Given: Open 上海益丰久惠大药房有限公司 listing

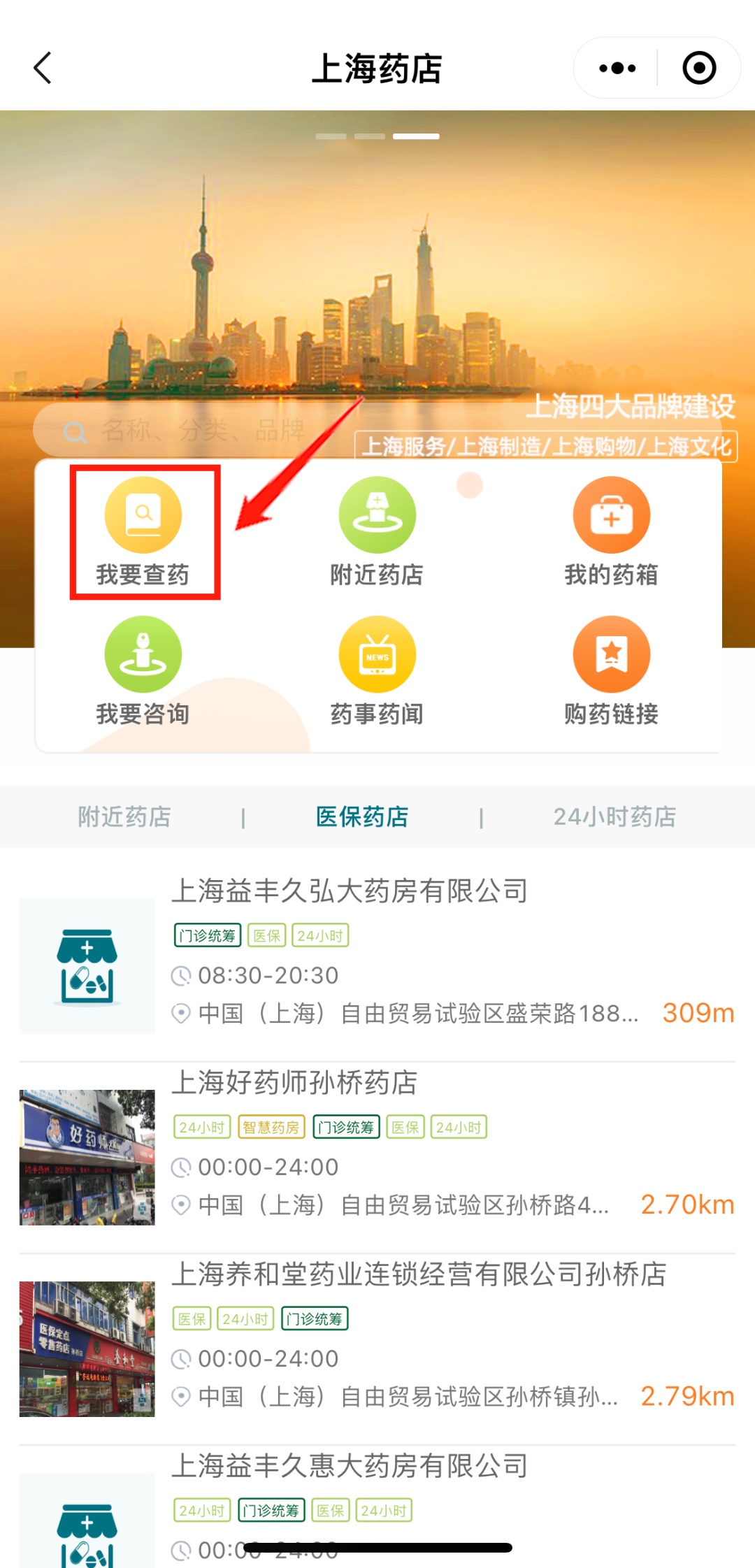Looking at the screenshot, I should [x=350, y=1466].
